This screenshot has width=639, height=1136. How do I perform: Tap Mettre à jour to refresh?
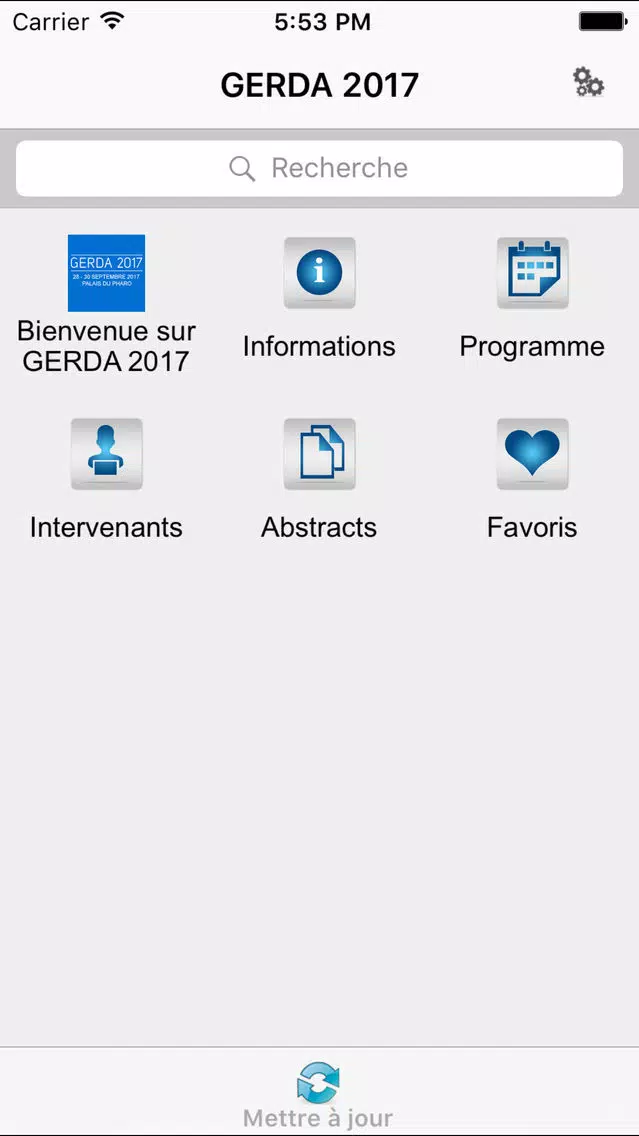(x=319, y=1094)
